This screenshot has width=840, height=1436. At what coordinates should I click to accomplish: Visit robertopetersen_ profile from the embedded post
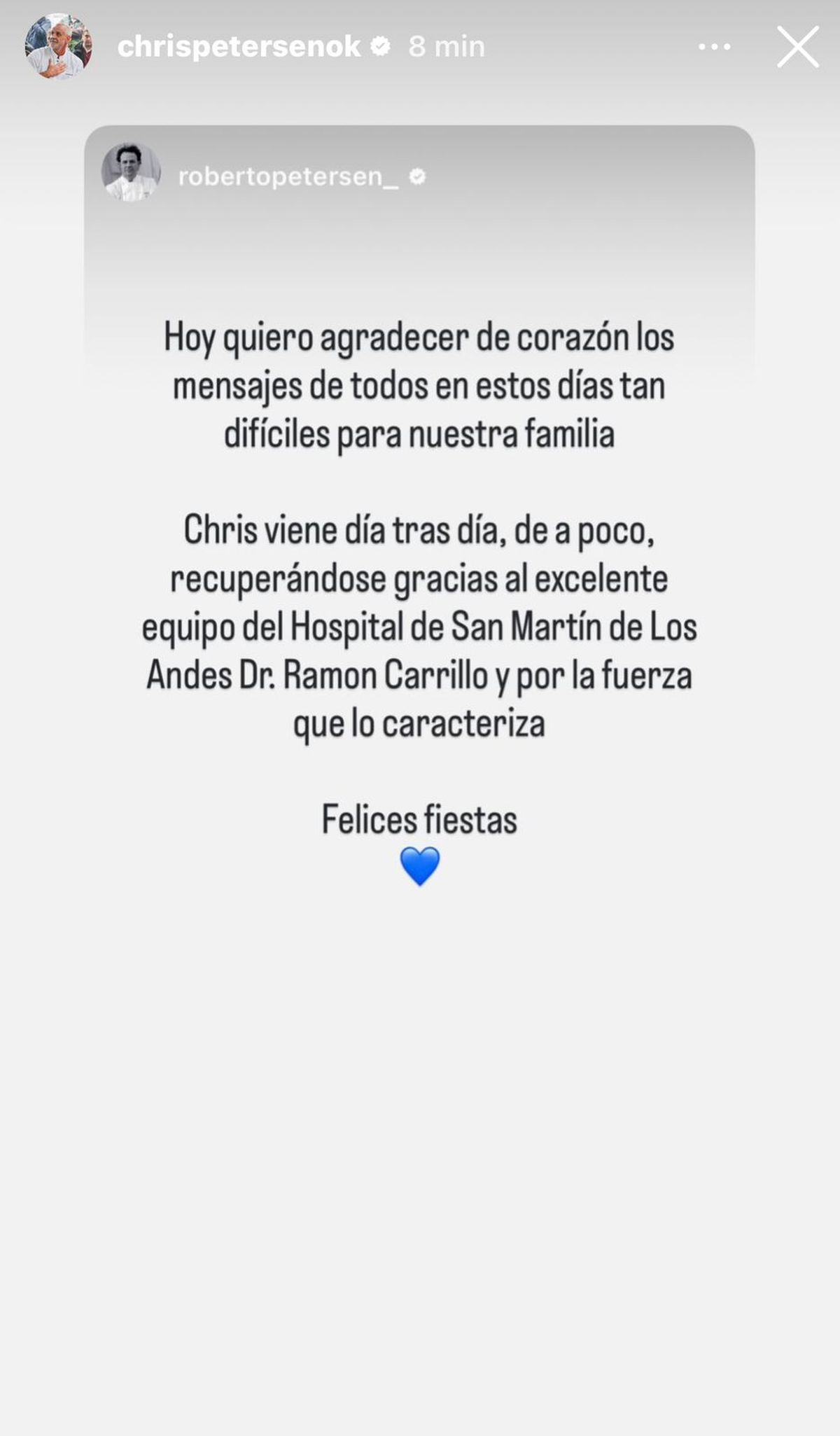[288, 177]
